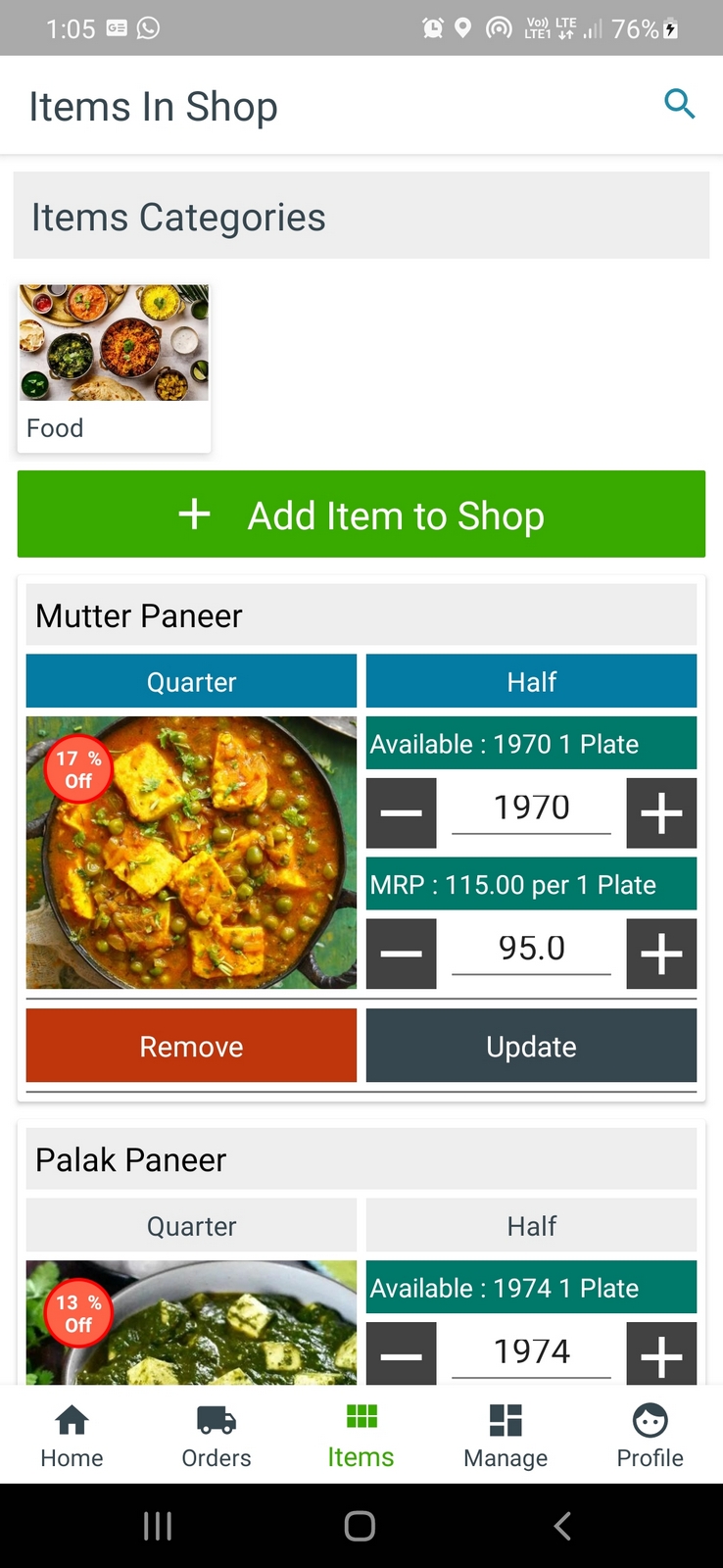Select Quarter size for Palak Paneer
The height and width of the screenshot is (1568, 723).
[191, 1225]
